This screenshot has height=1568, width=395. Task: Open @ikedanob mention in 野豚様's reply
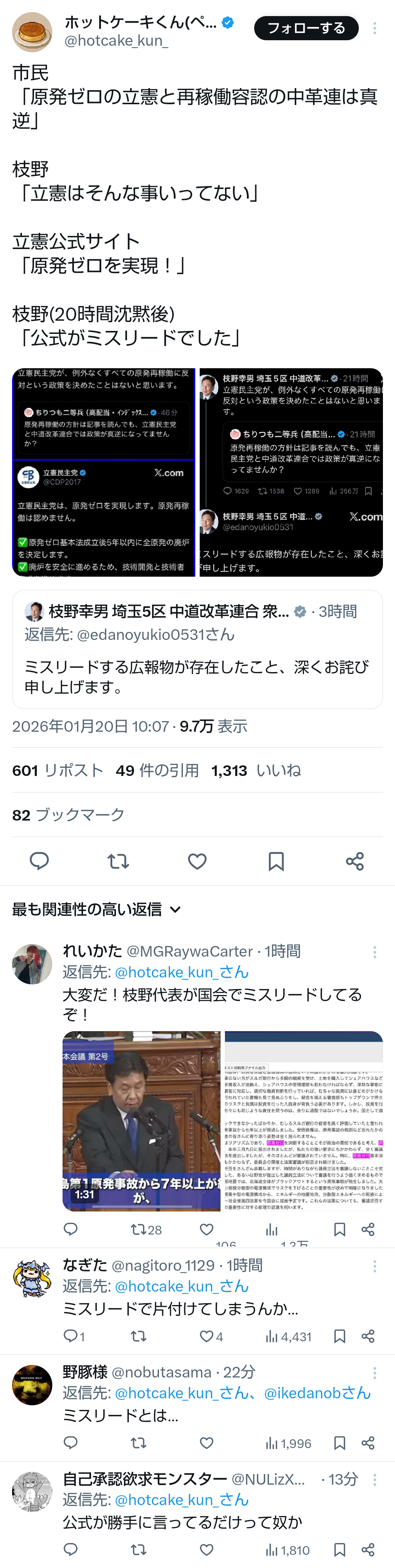coord(316,1393)
